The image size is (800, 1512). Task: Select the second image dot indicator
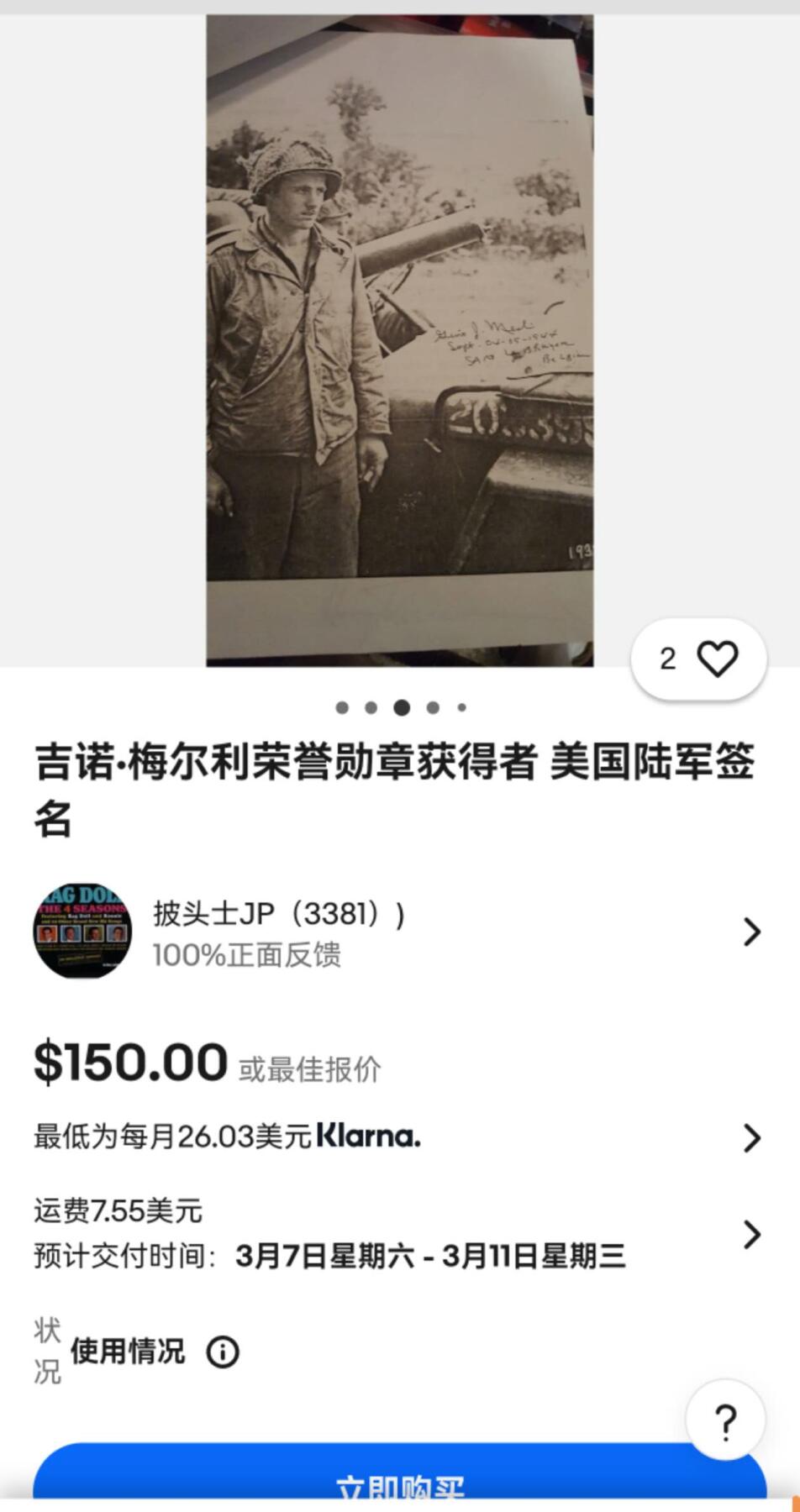pyautogui.click(x=372, y=708)
